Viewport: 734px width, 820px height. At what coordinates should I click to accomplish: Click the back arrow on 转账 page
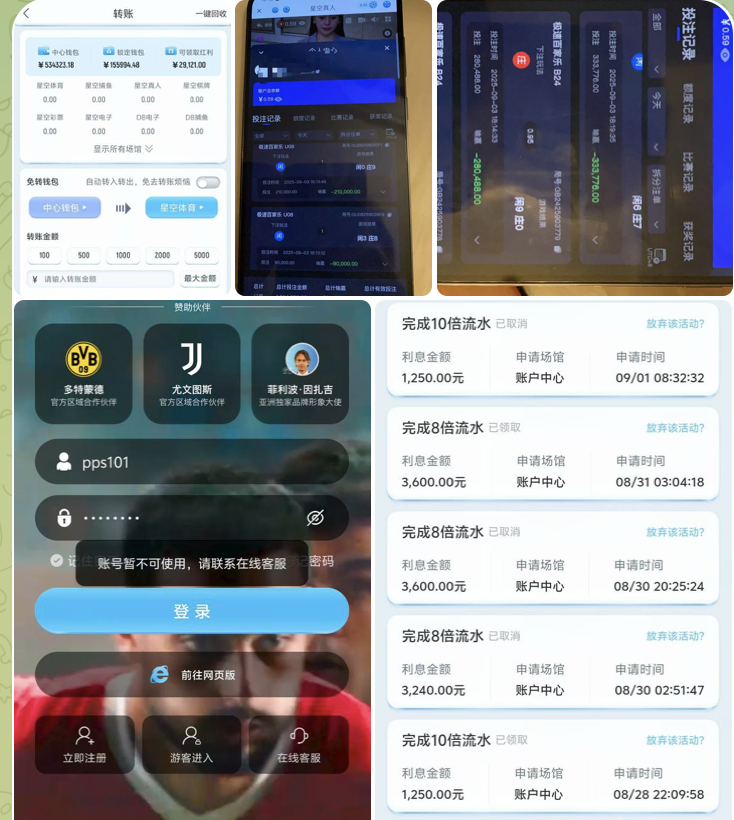26,12
